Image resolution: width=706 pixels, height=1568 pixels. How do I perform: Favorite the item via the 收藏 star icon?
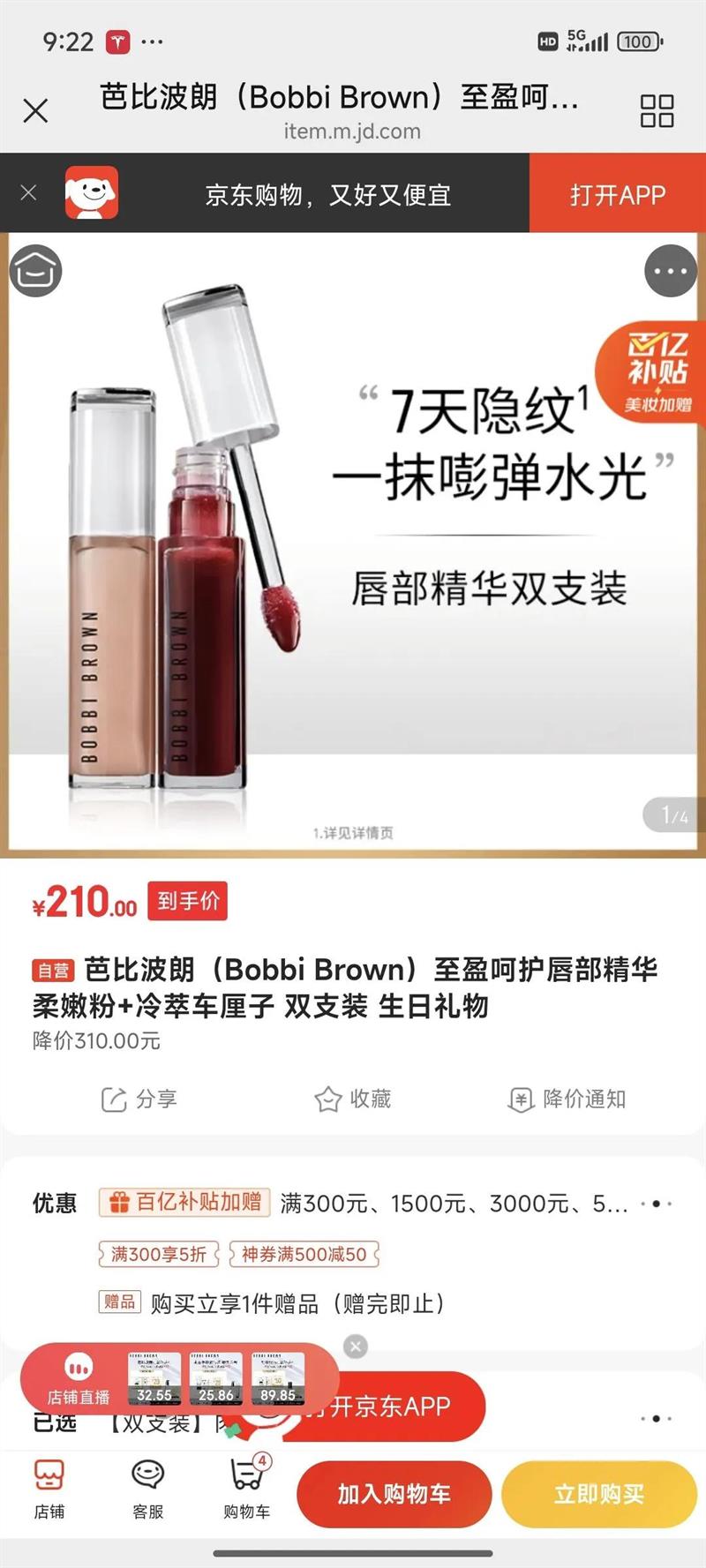349,1099
